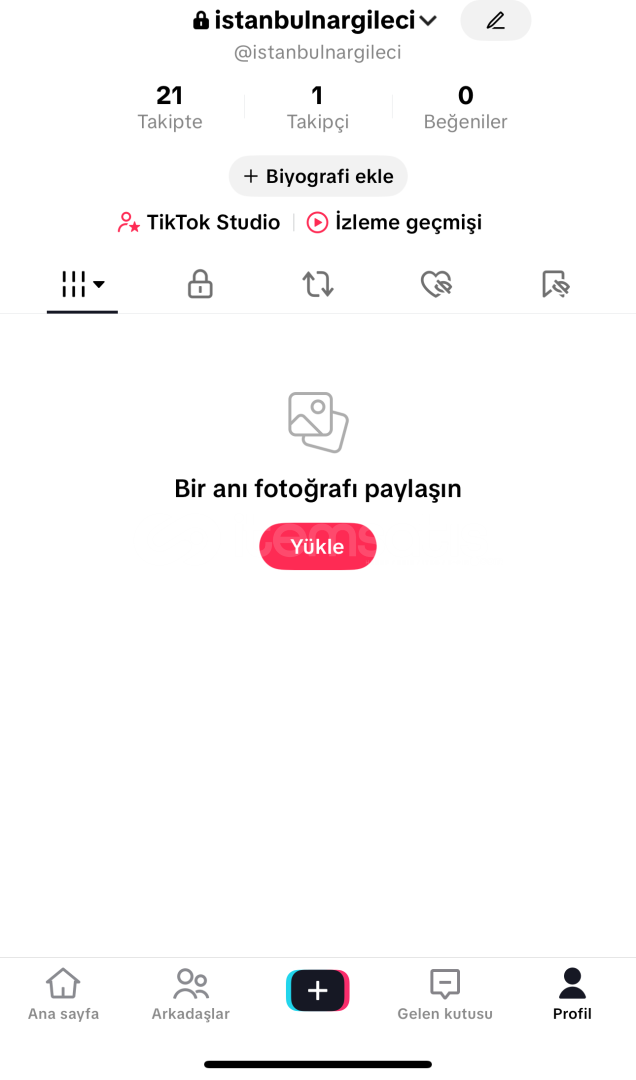Select the Profil tab
The height and width of the screenshot is (1080, 636).
pos(572,994)
